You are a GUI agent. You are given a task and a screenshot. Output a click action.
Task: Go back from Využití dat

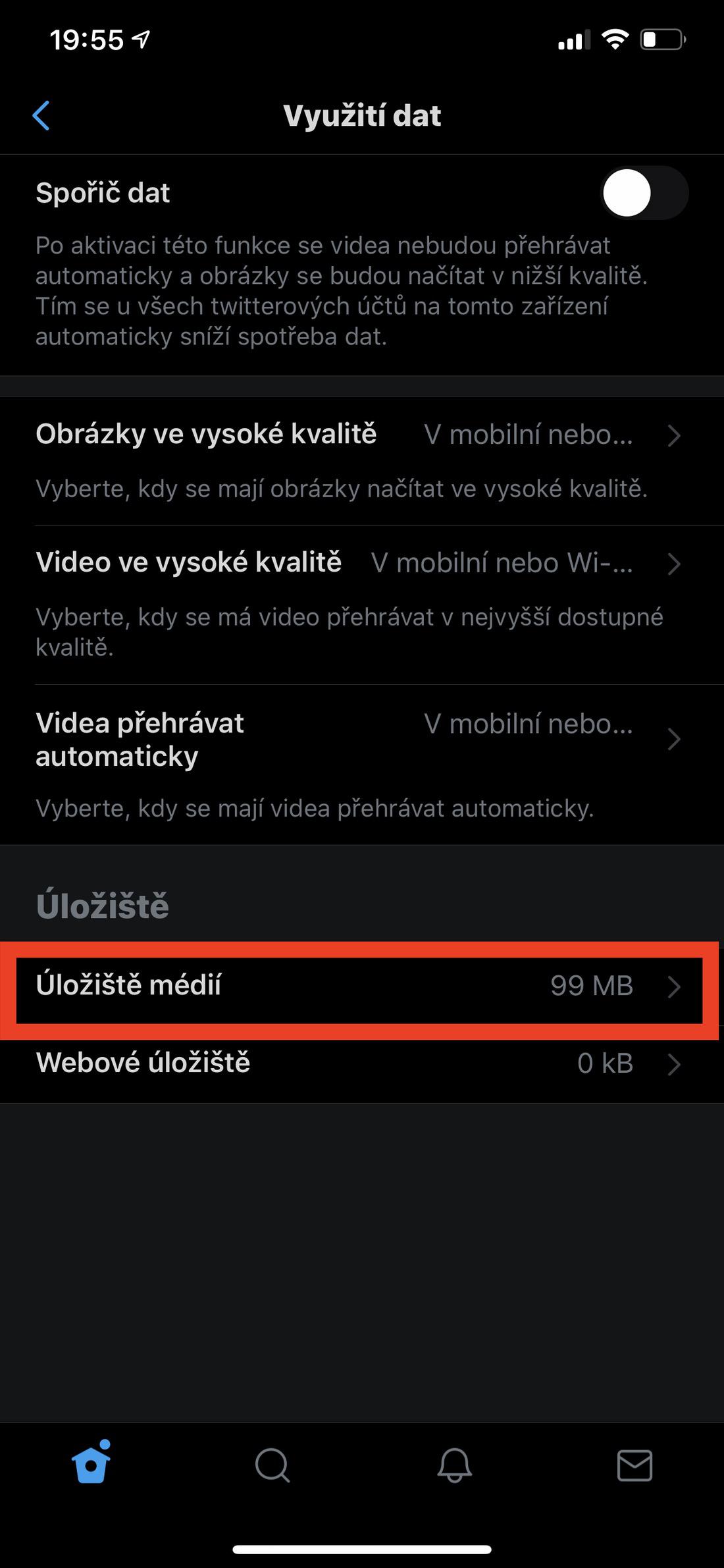pos(41,116)
